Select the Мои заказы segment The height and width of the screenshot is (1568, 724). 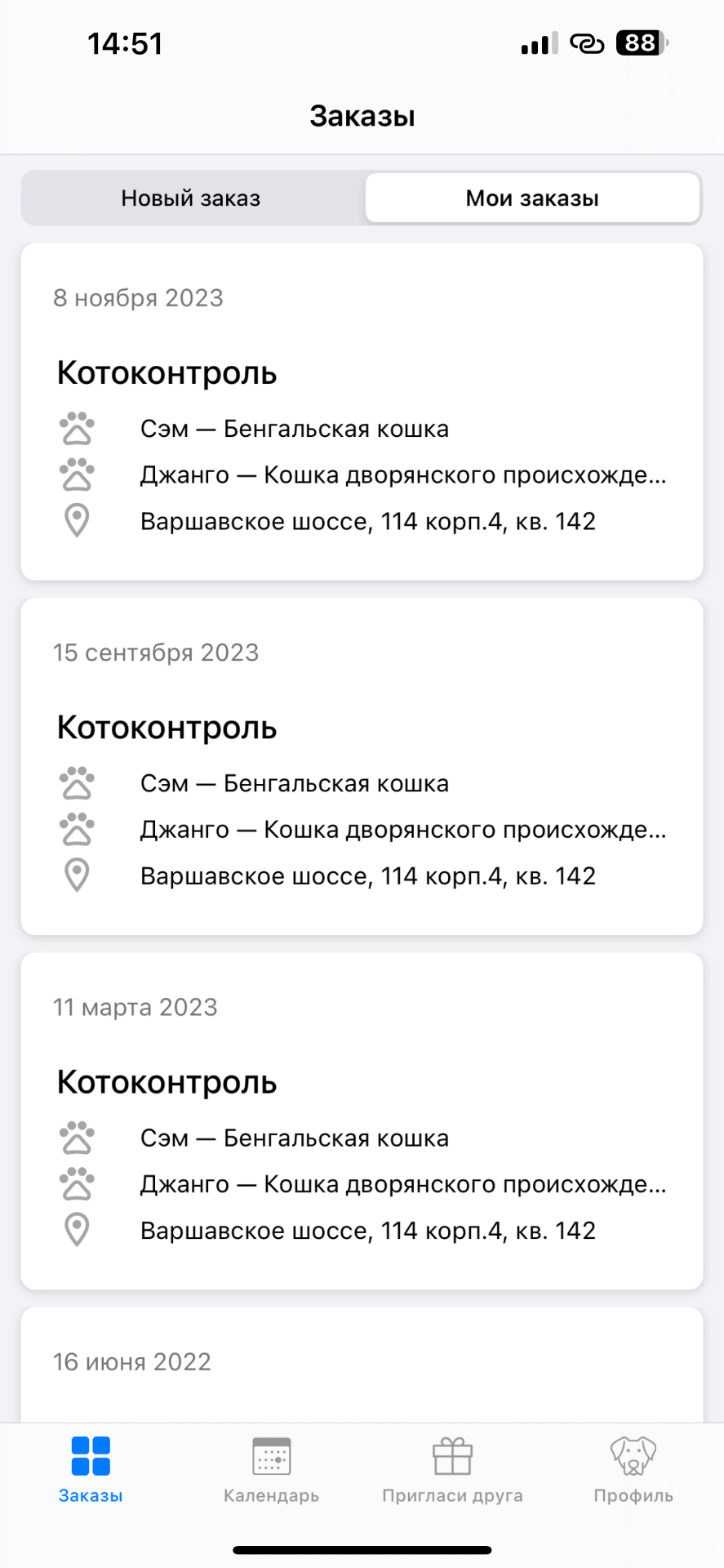click(532, 198)
